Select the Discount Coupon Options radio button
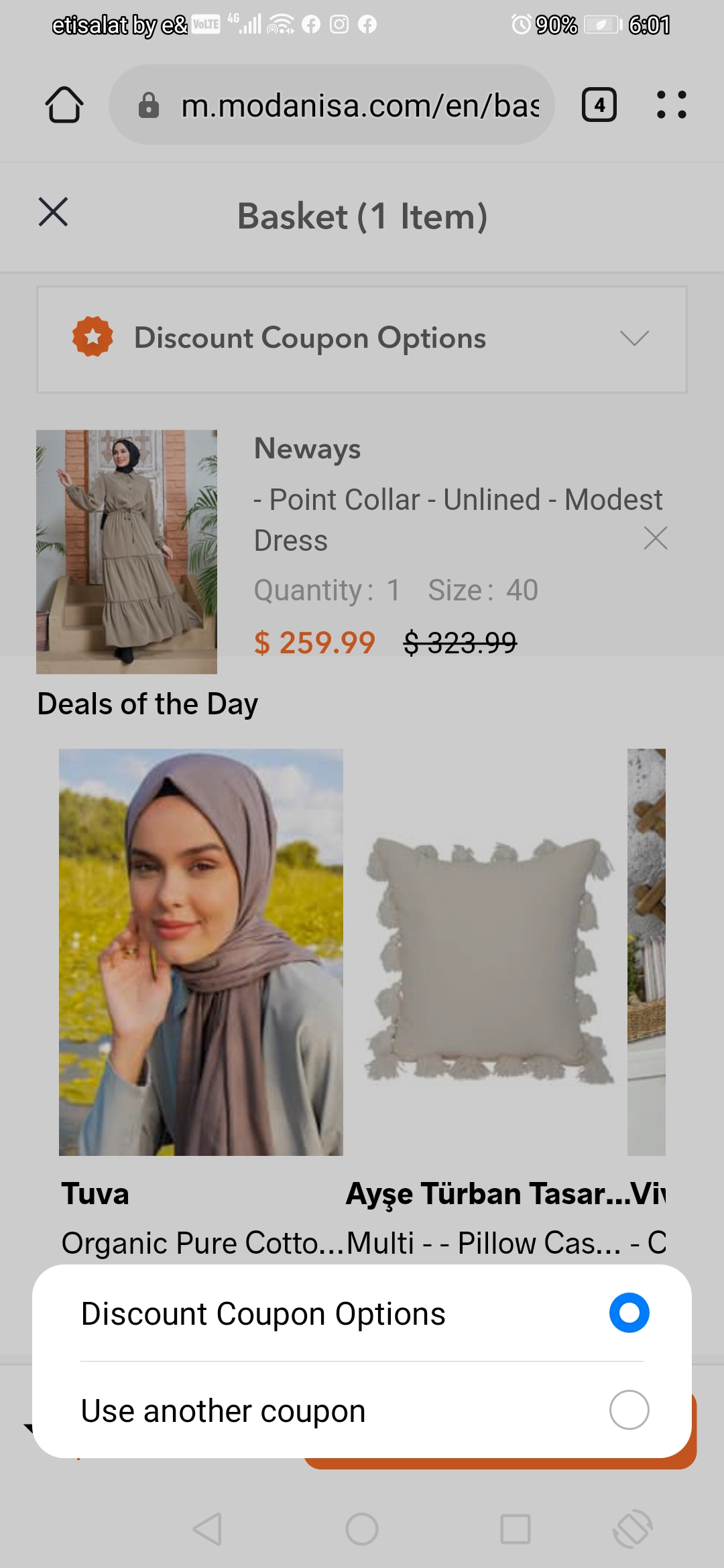724x1568 pixels. [x=629, y=1313]
